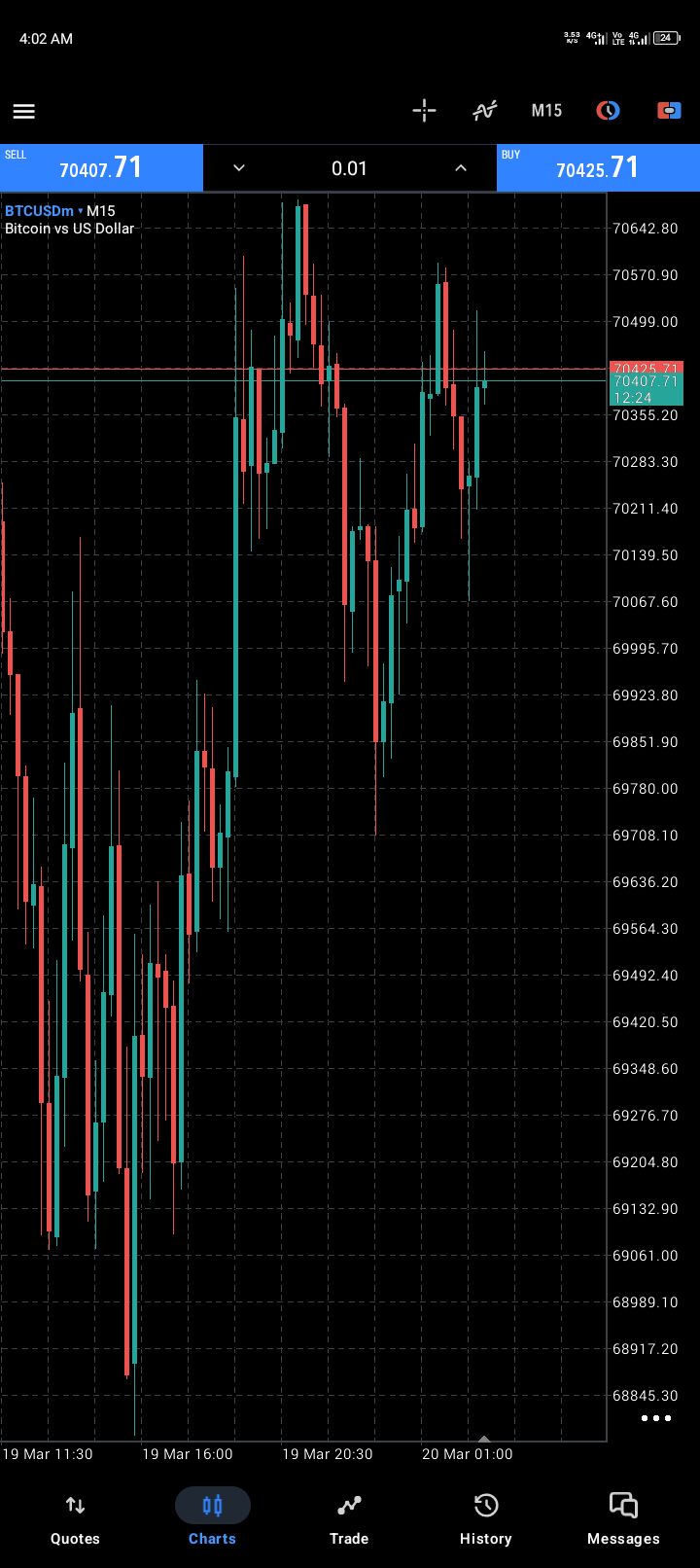
Task: Open the three-dot chart options
Action: click(656, 1418)
